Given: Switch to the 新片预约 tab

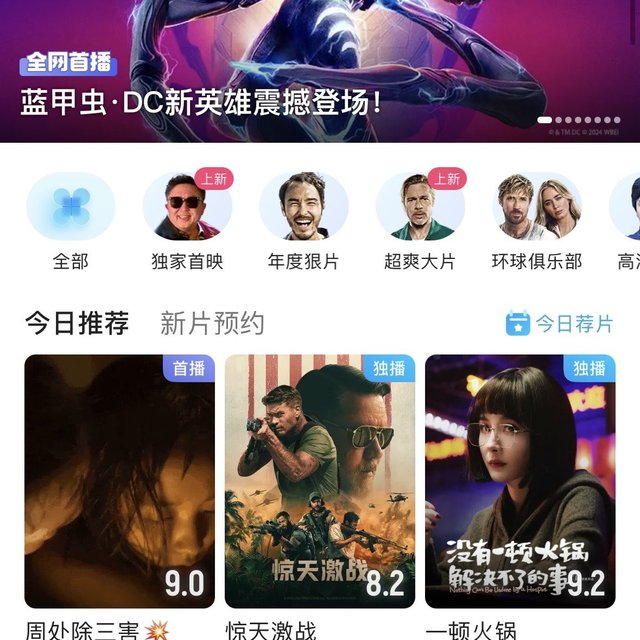Looking at the screenshot, I should [212, 324].
